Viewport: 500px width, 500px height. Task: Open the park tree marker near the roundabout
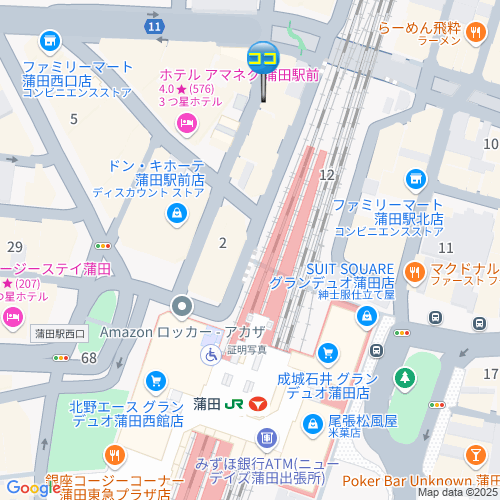click(x=405, y=379)
